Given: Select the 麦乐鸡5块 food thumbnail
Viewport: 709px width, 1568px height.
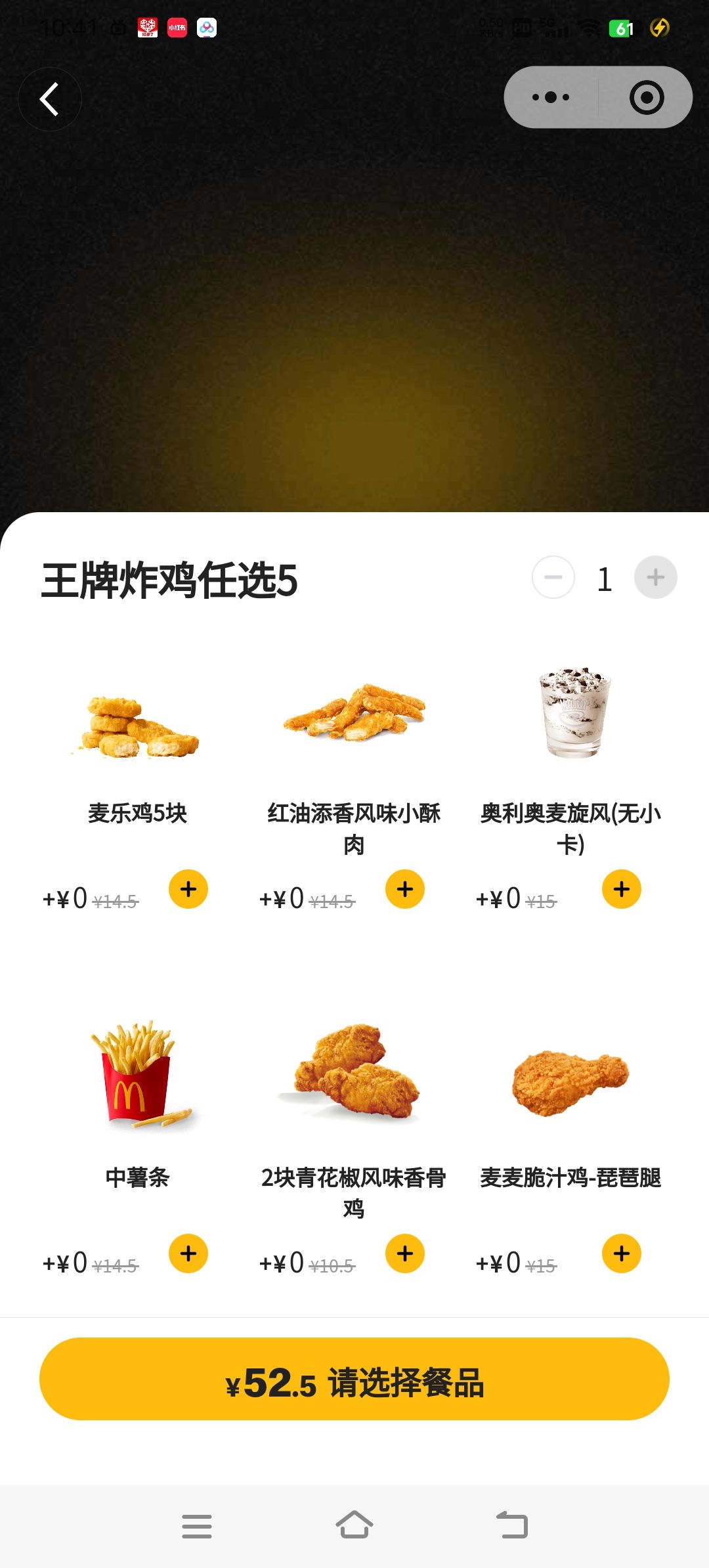Looking at the screenshot, I should point(139,726).
